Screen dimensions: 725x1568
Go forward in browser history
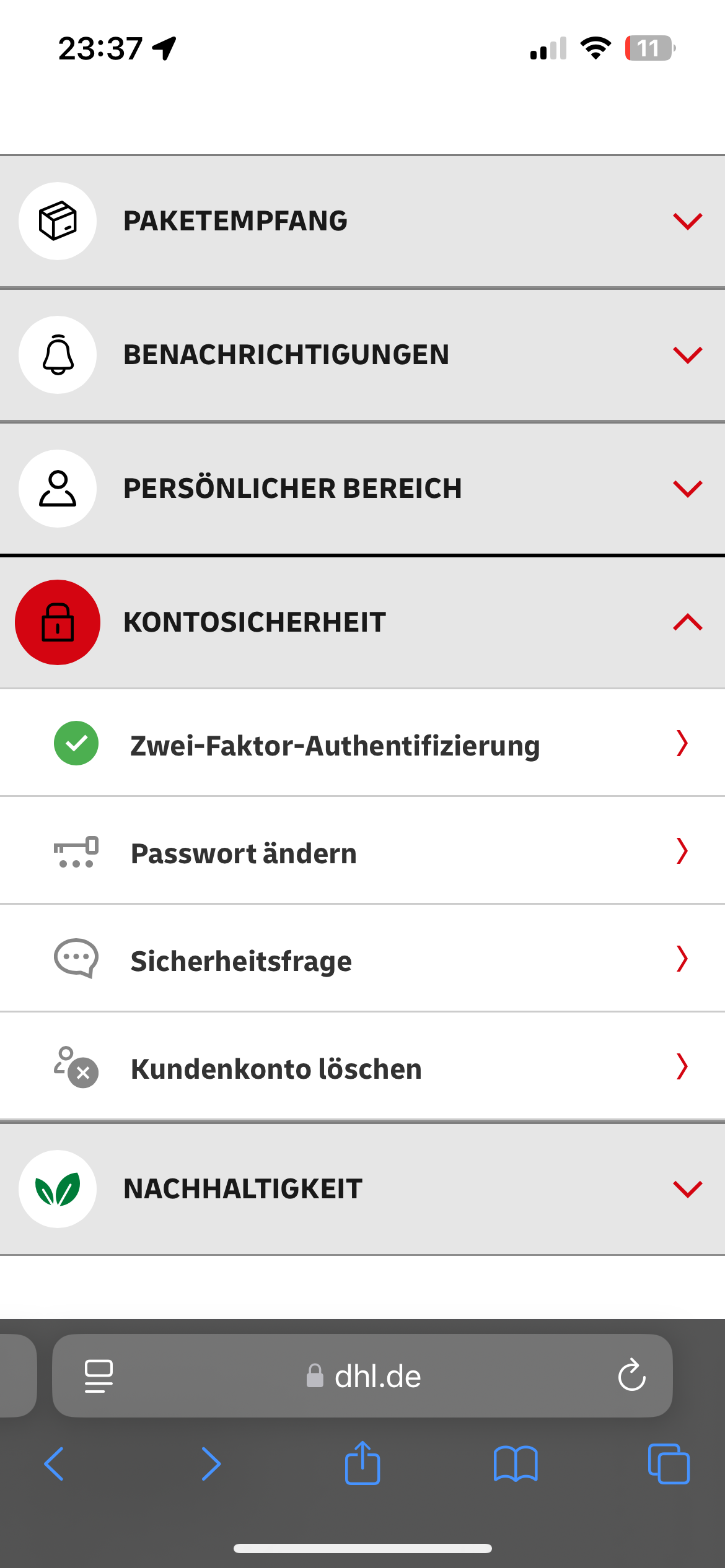pyautogui.click(x=211, y=1464)
